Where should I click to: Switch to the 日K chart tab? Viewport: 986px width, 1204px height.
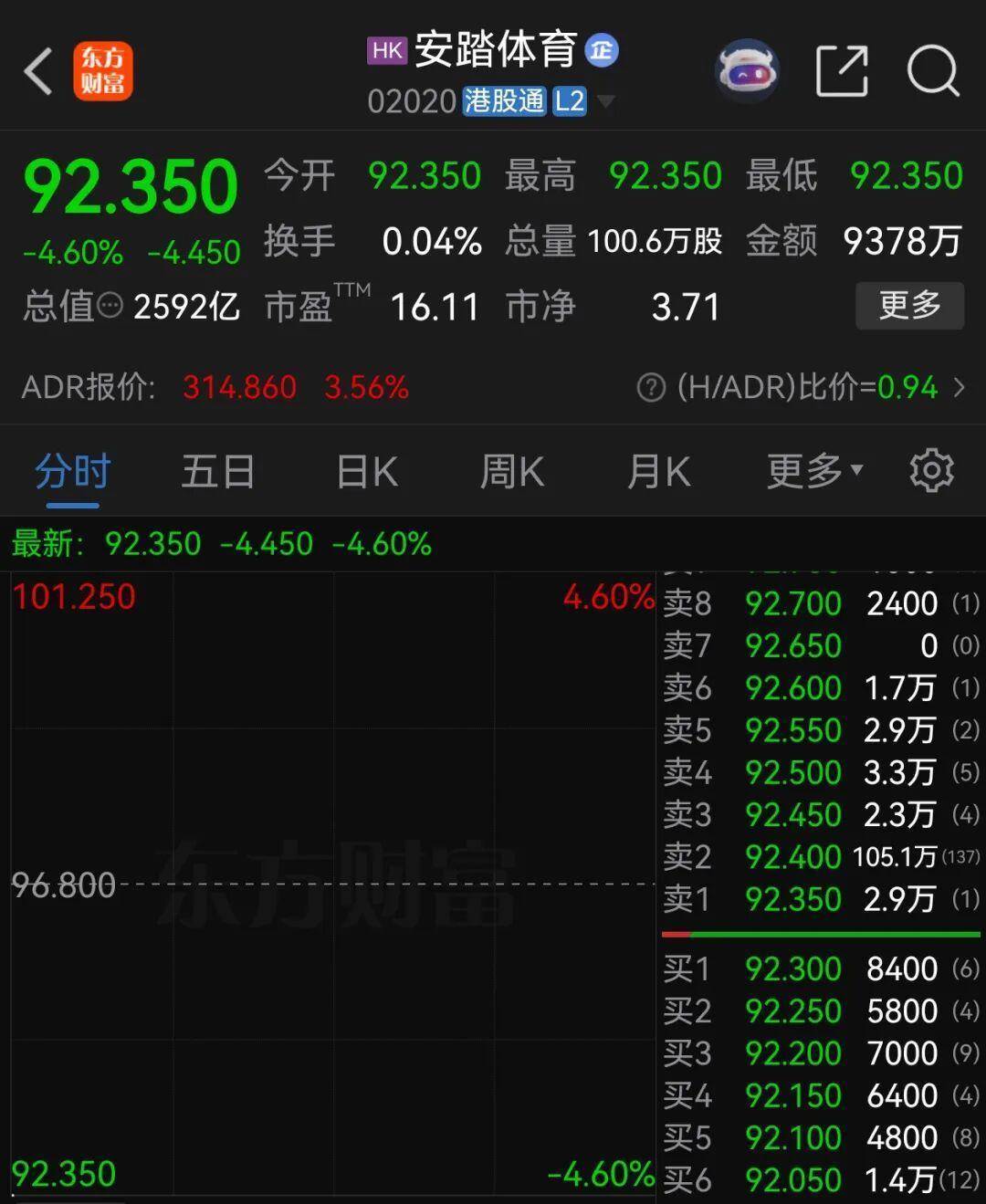coord(367,473)
